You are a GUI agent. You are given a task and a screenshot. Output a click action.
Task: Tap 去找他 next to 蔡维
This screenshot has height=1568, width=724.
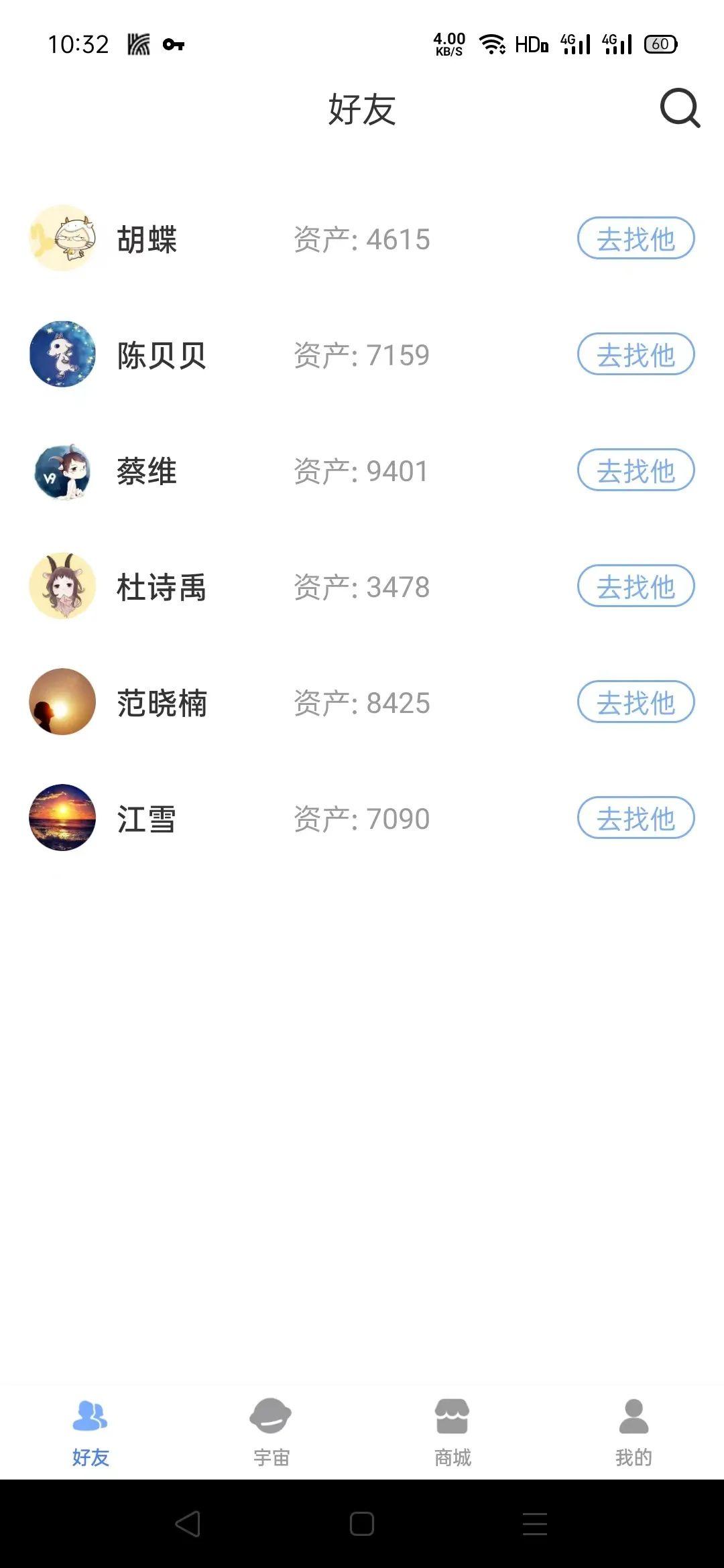click(x=636, y=470)
